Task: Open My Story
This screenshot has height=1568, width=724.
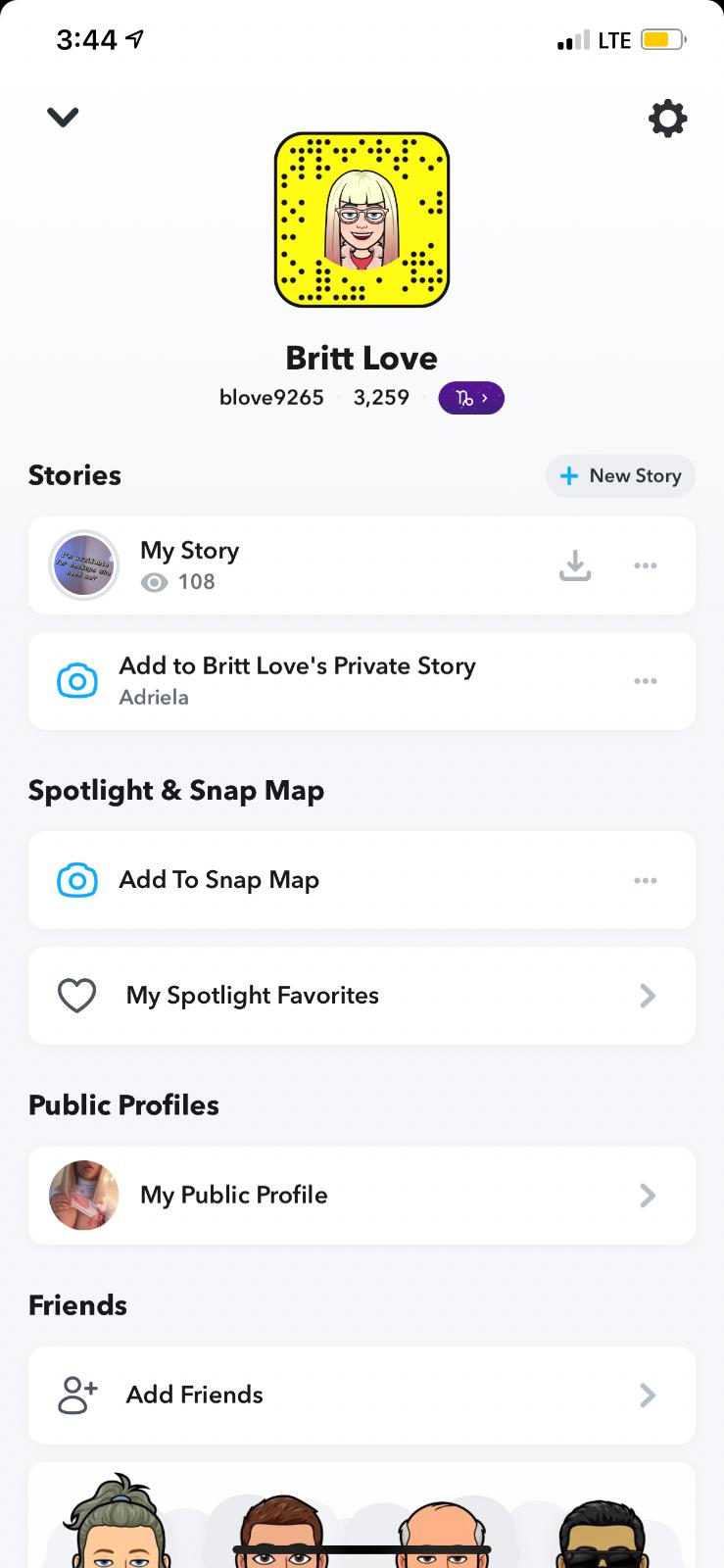Action: coord(190,565)
